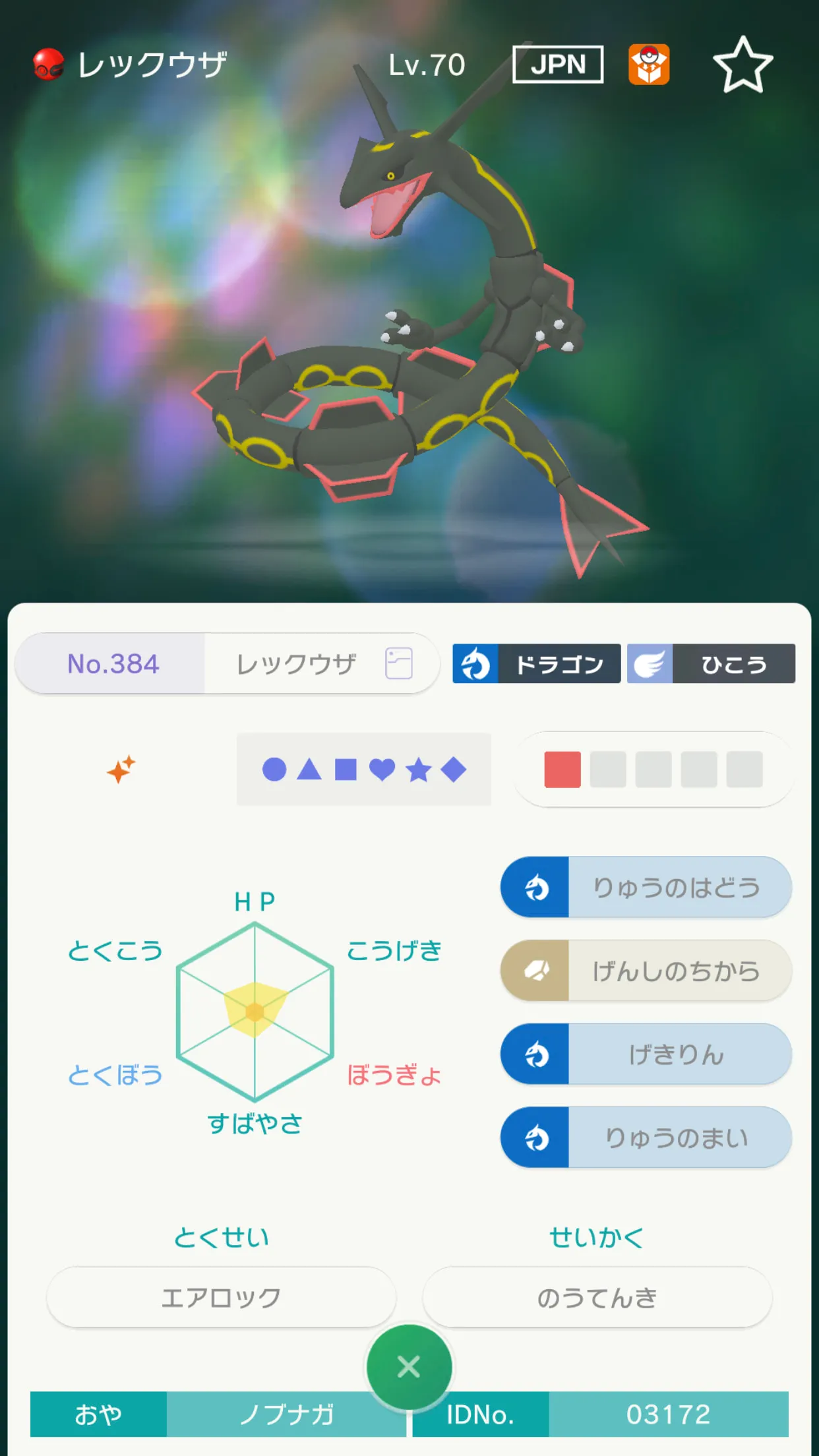Select the move りゅうのまい
The width and height of the screenshot is (819, 1456).
click(646, 1137)
